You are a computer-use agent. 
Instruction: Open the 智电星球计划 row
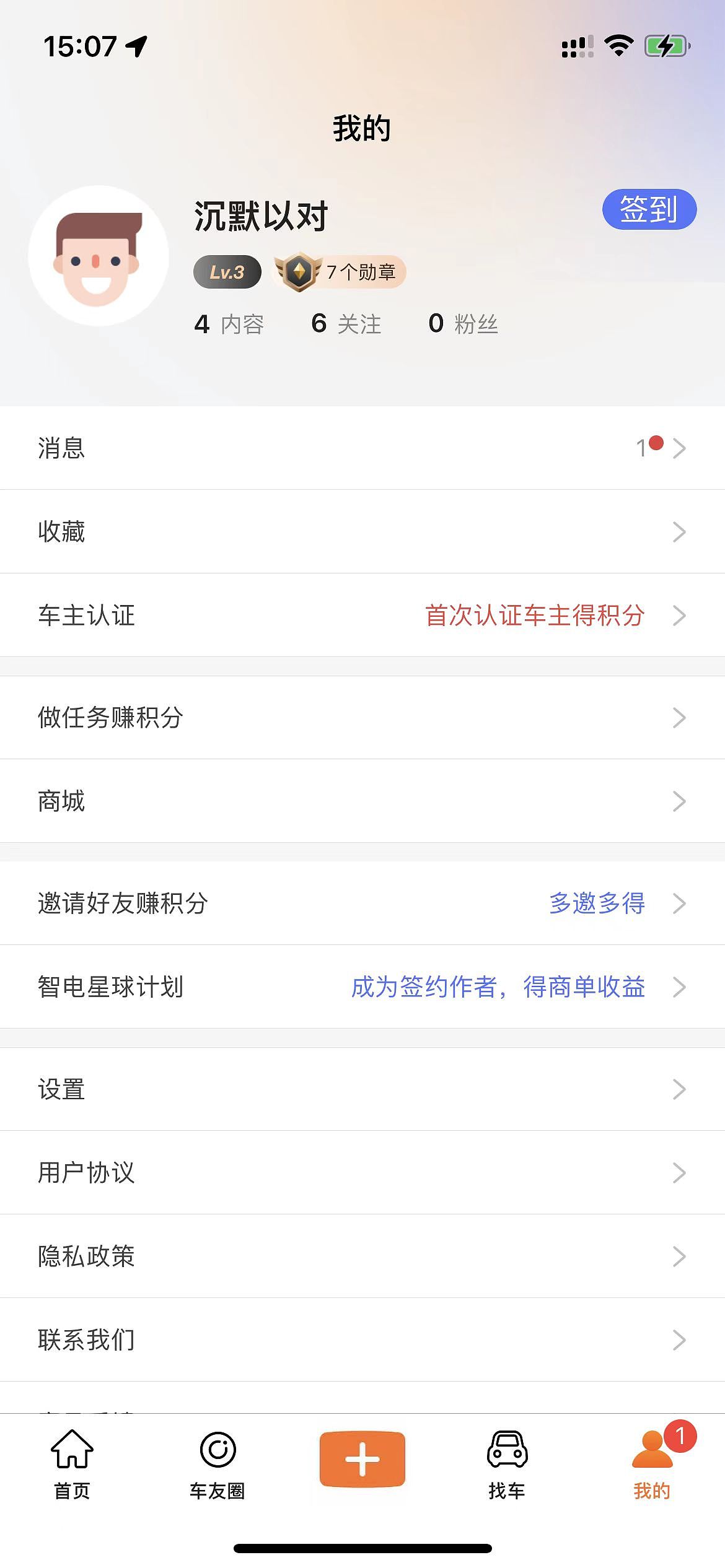(x=362, y=987)
